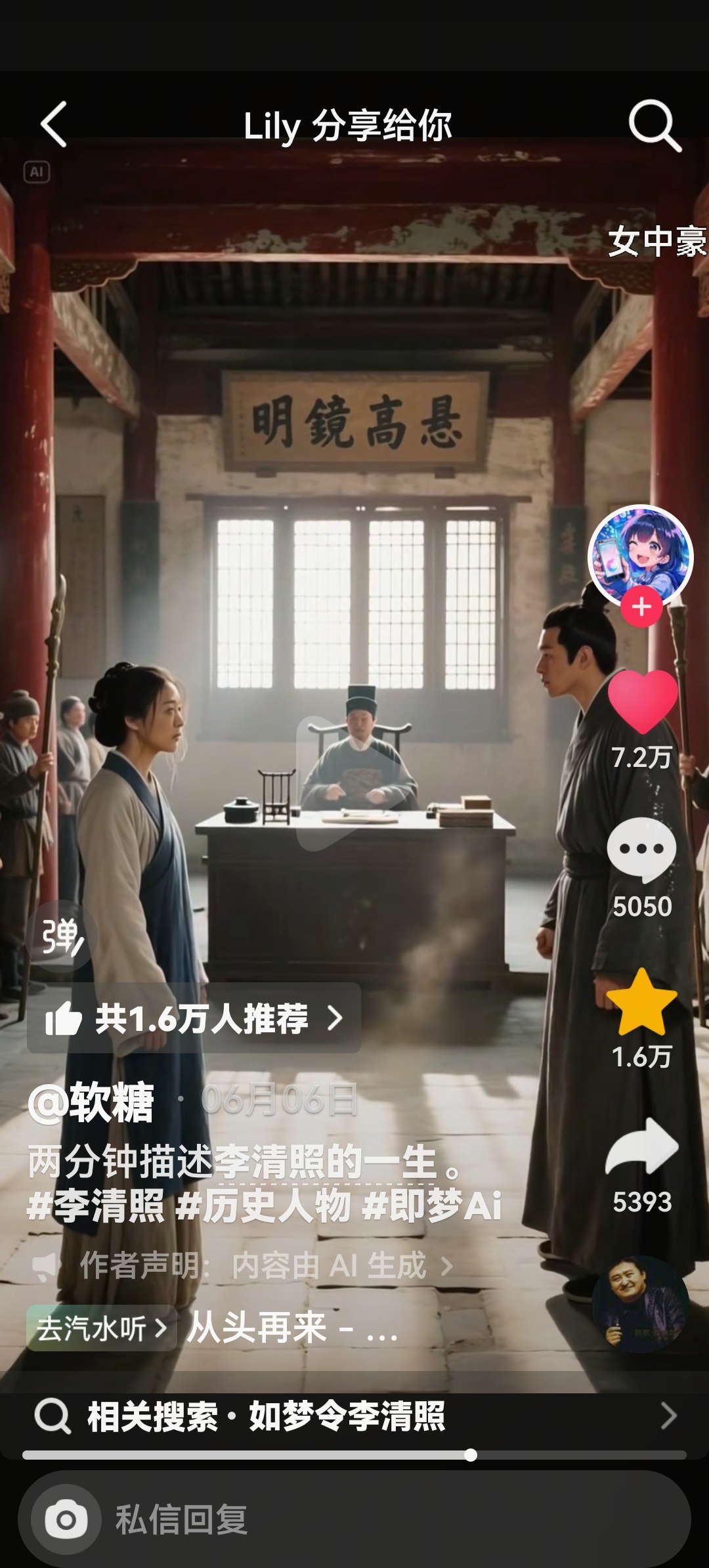The width and height of the screenshot is (709, 1568).
Task: Like the video with the heart icon
Action: click(642, 701)
